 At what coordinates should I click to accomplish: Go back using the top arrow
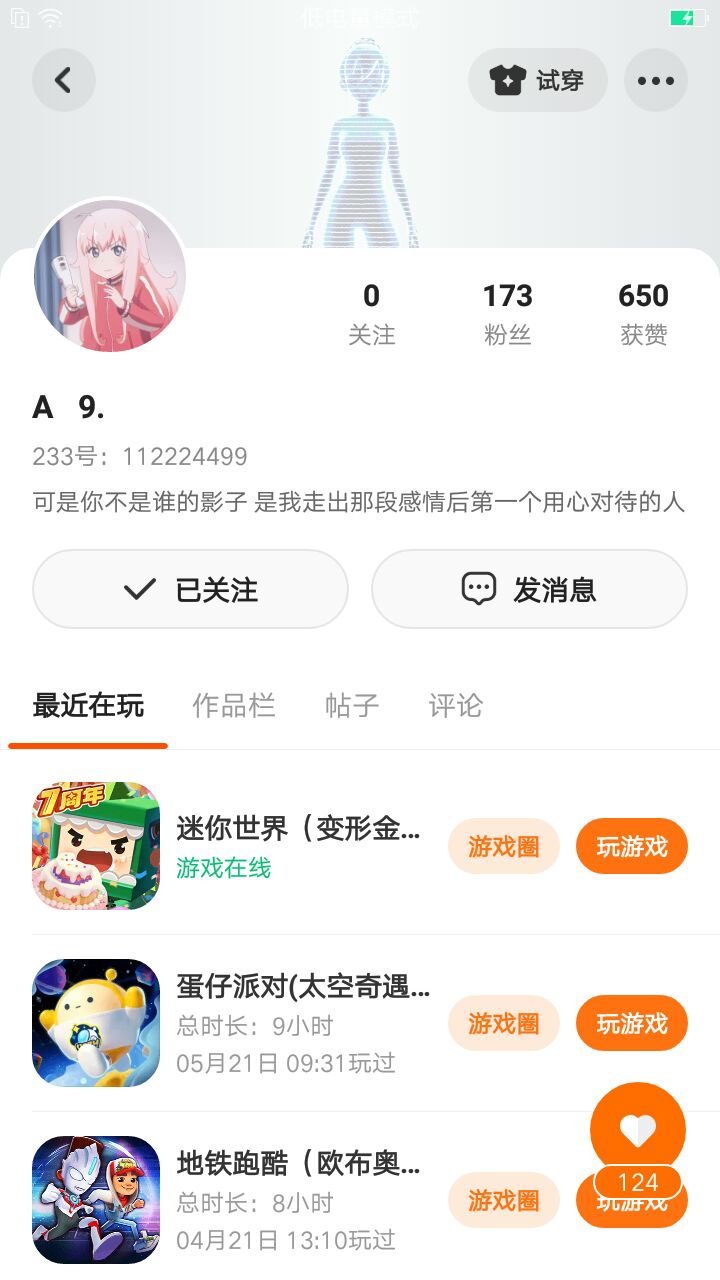(x=63, y=80)
